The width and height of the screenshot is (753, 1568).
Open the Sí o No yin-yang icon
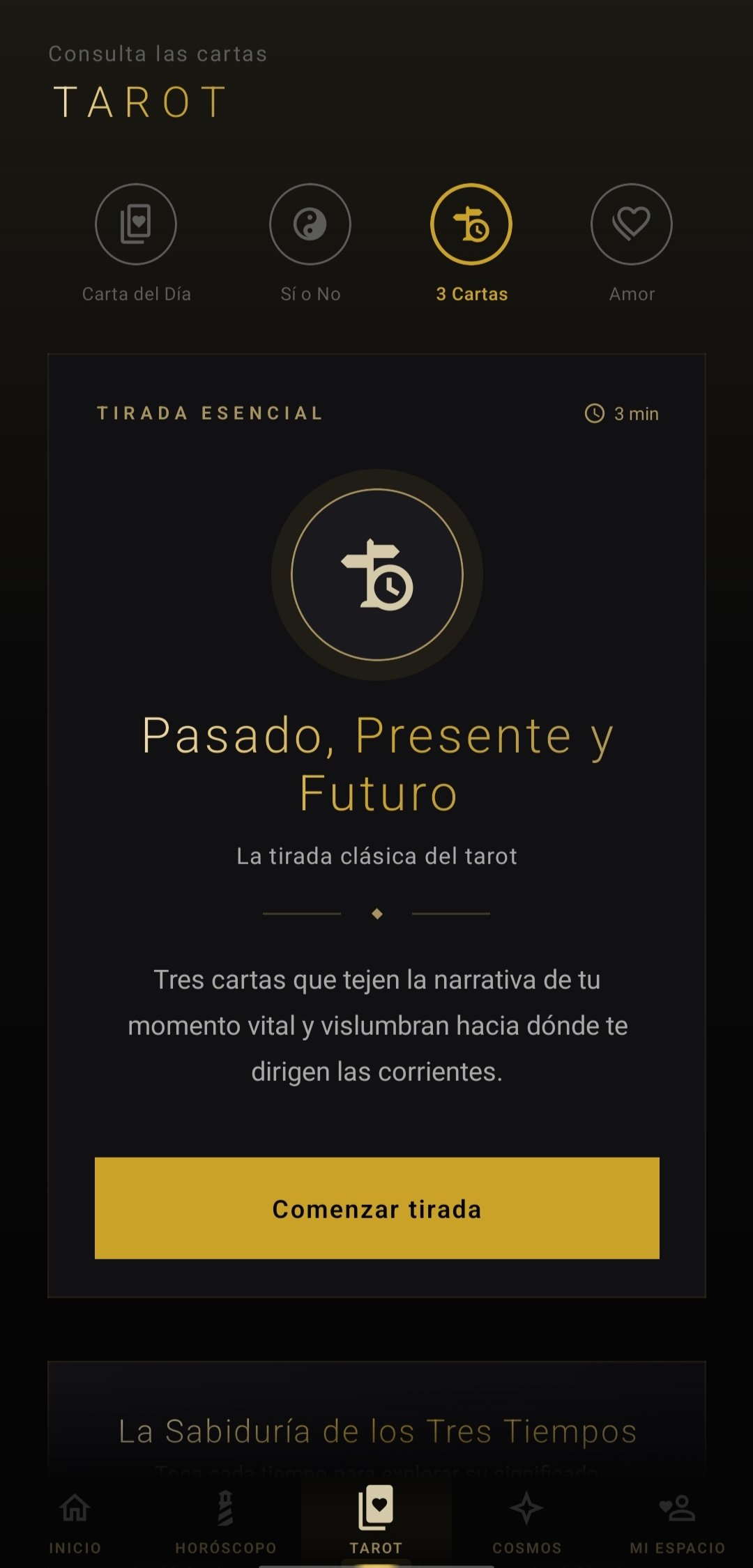[x=310, y=225]
